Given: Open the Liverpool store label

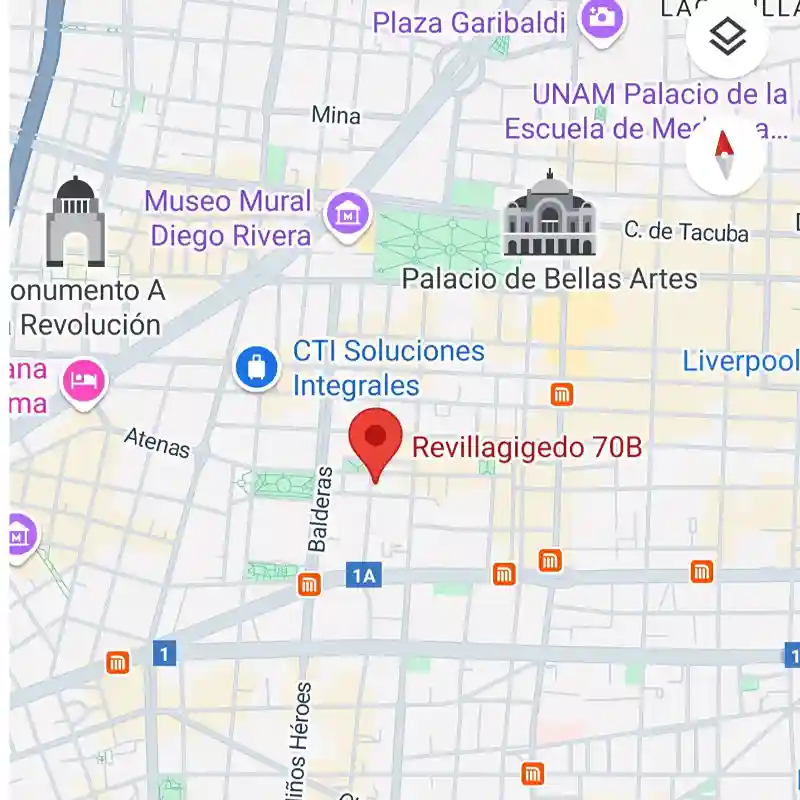Looking at the screenshot, I should [x=740, y=361].
